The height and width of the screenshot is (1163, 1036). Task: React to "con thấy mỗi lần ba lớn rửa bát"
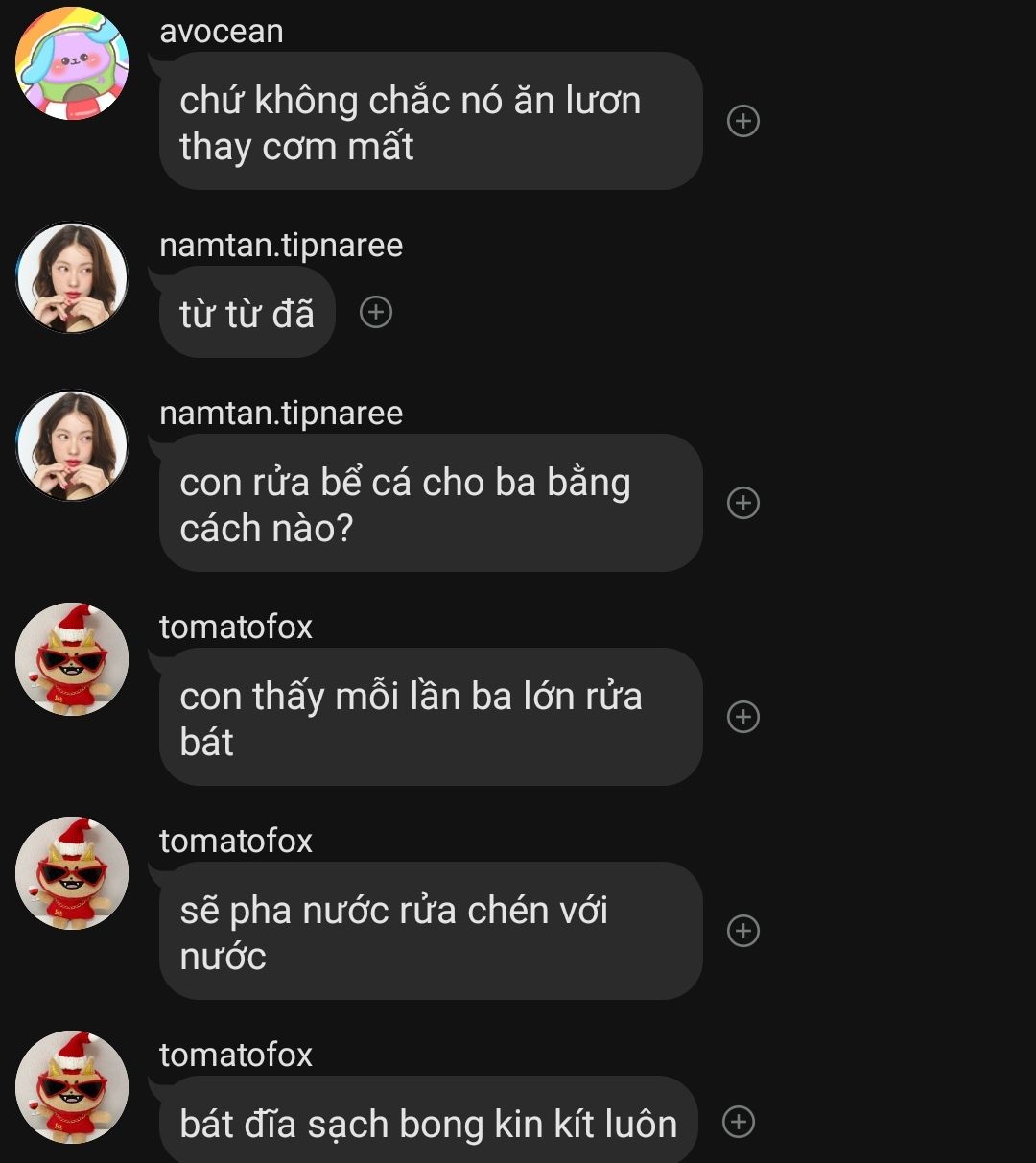click(743, 717)
